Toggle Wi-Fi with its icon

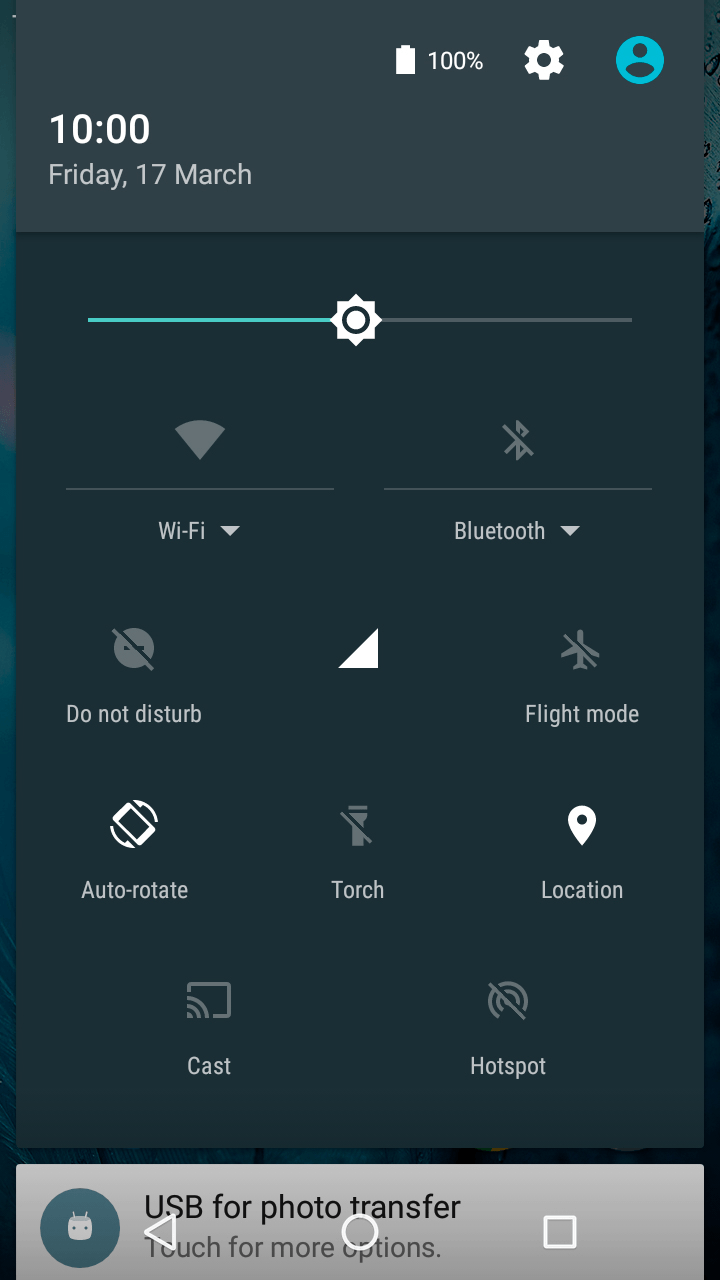(x=200, y=440)
